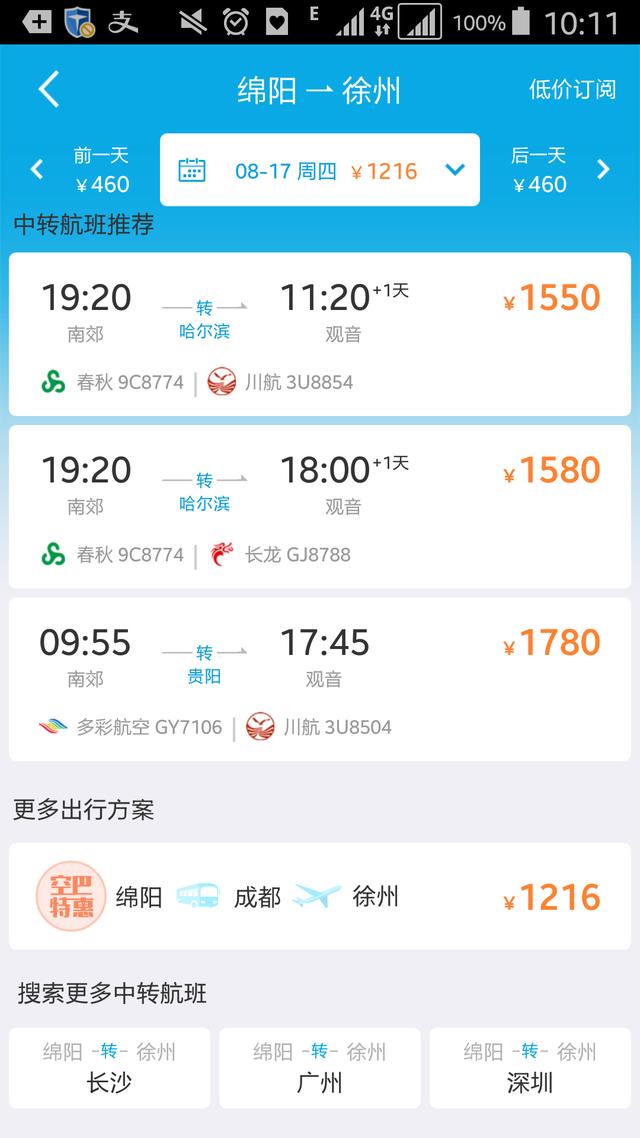Image resolution: width=640 pixels, height=1138 pixels.
Task: Search transfer flights via 广州
Action: pyautogui.click(x=319, y=1067)
